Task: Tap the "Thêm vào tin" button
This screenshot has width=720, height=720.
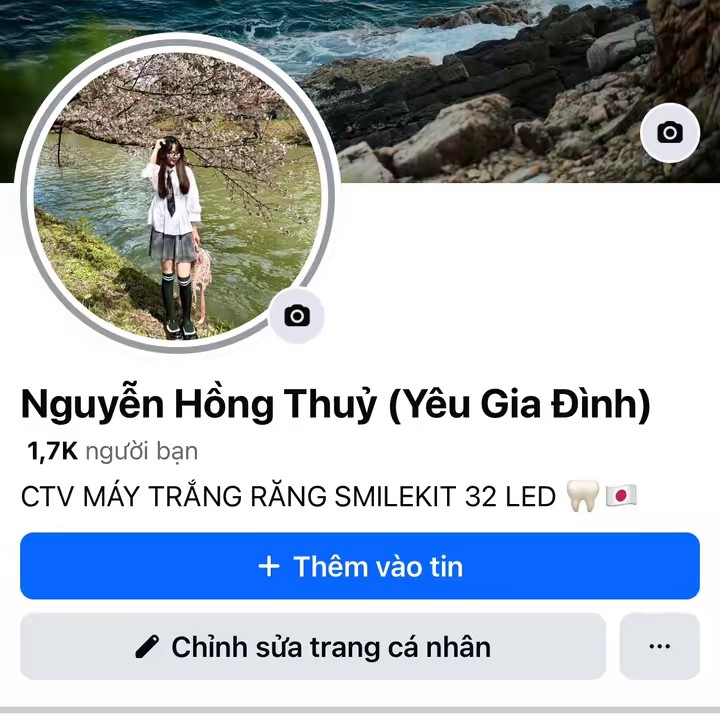Action: 360,567
